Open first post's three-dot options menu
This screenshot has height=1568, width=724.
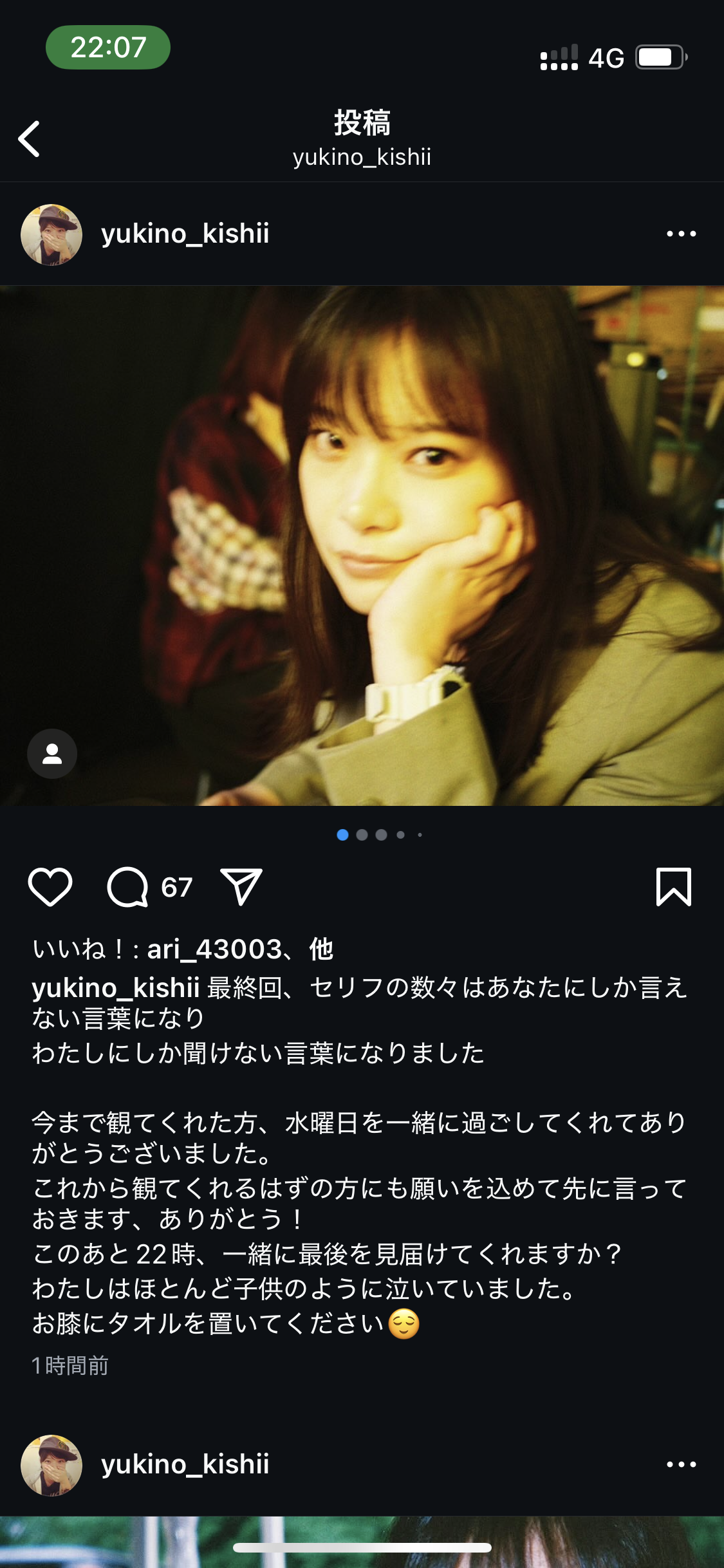click(682, 234)
